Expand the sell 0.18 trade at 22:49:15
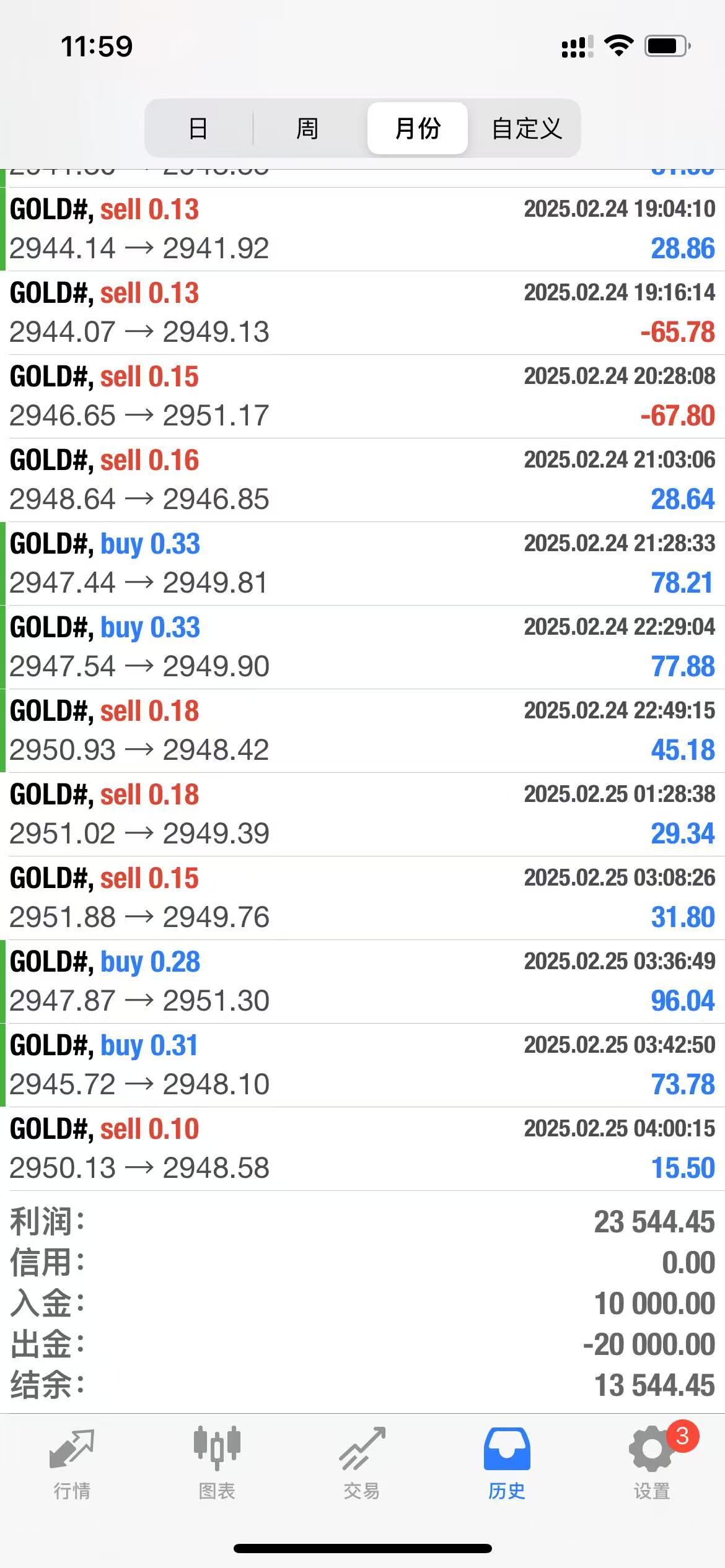This screenshot has width=725, height=1568. click(362, 731)
